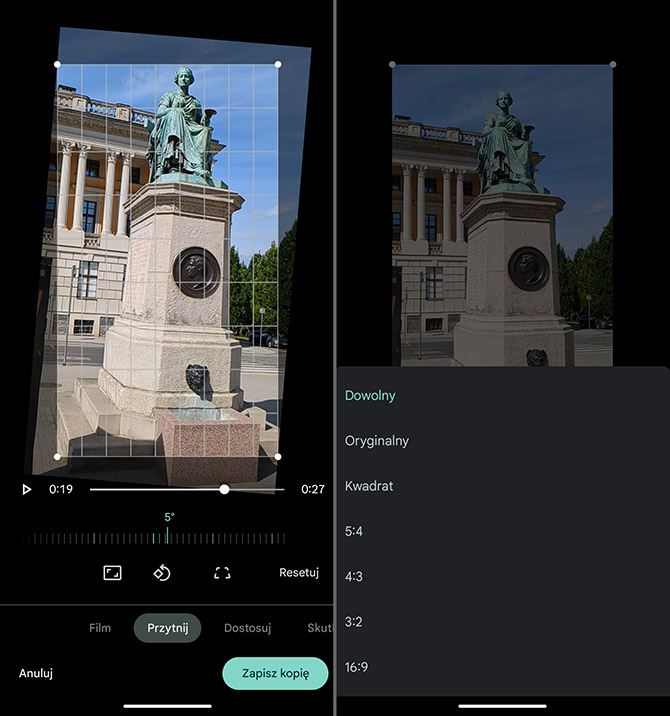Select the Przytnij tab
This screenshot has height=716, width=670.
coord(167,628)
